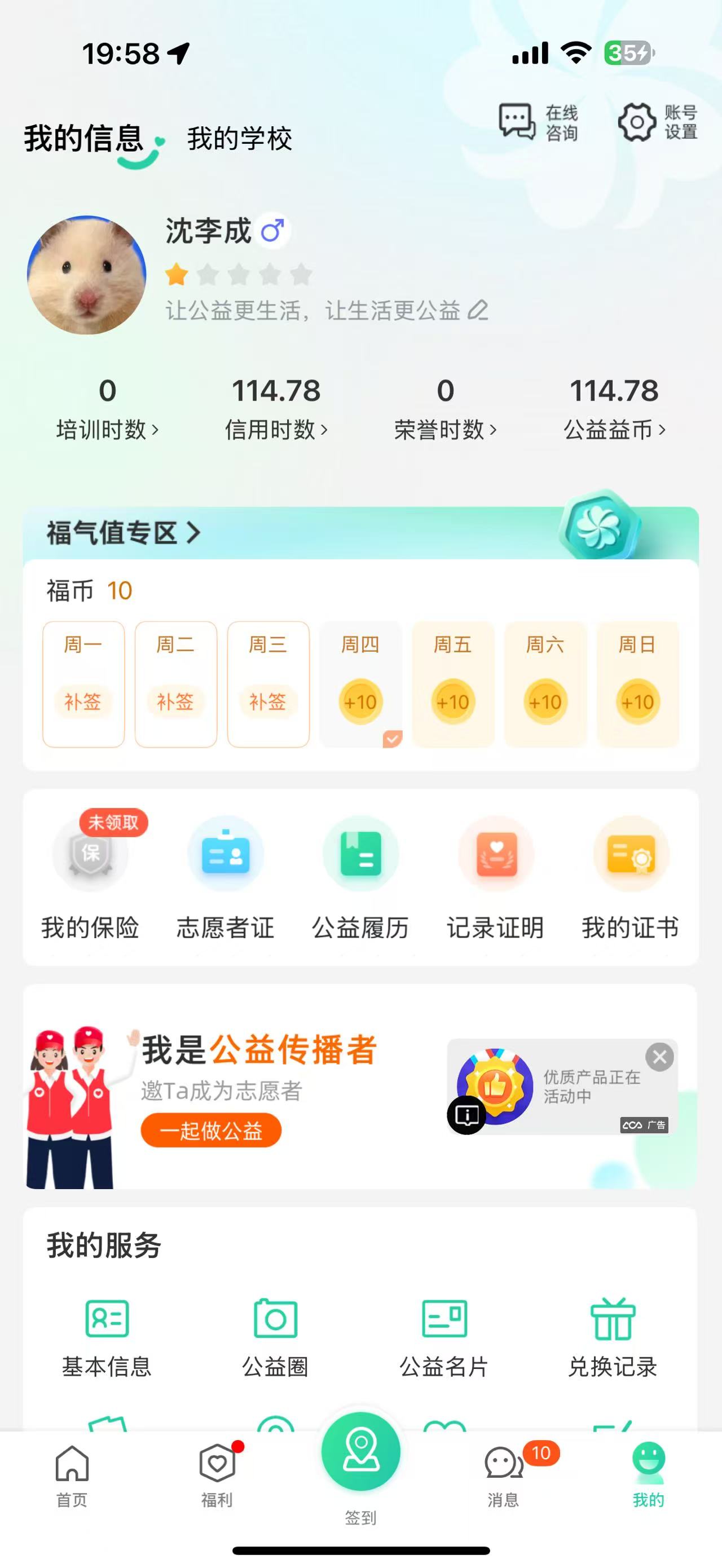The image size is (722, 1568).
Task: Open 在线咨询 online consultation
Action: pos(538,122)
